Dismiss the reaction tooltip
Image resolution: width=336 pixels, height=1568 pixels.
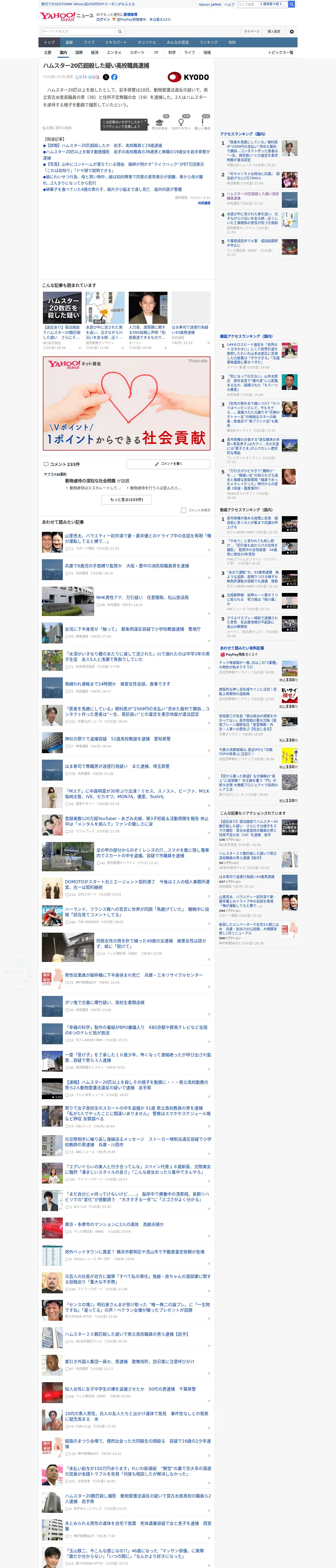click(x=146, y=121)
